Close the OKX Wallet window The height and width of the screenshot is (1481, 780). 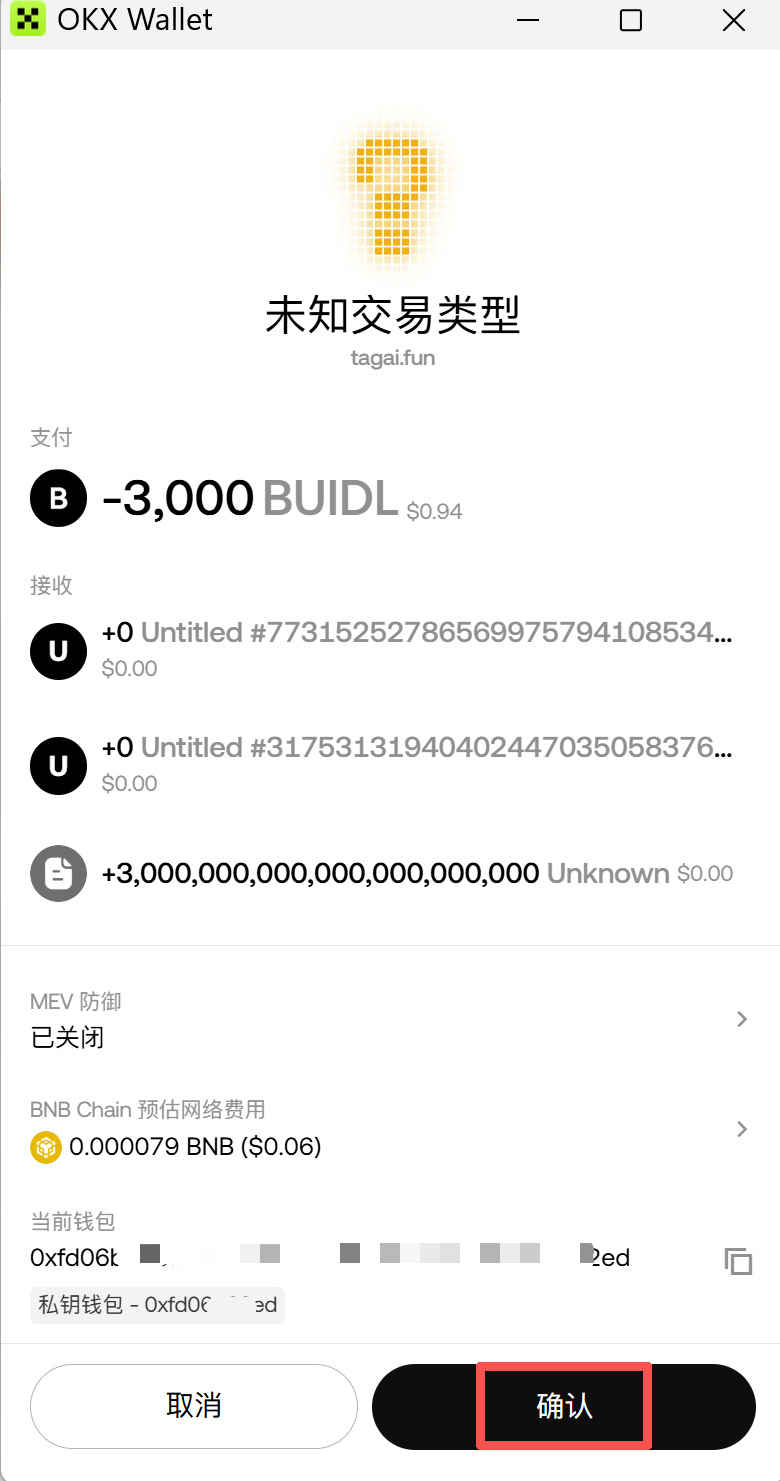coord(734,20)
